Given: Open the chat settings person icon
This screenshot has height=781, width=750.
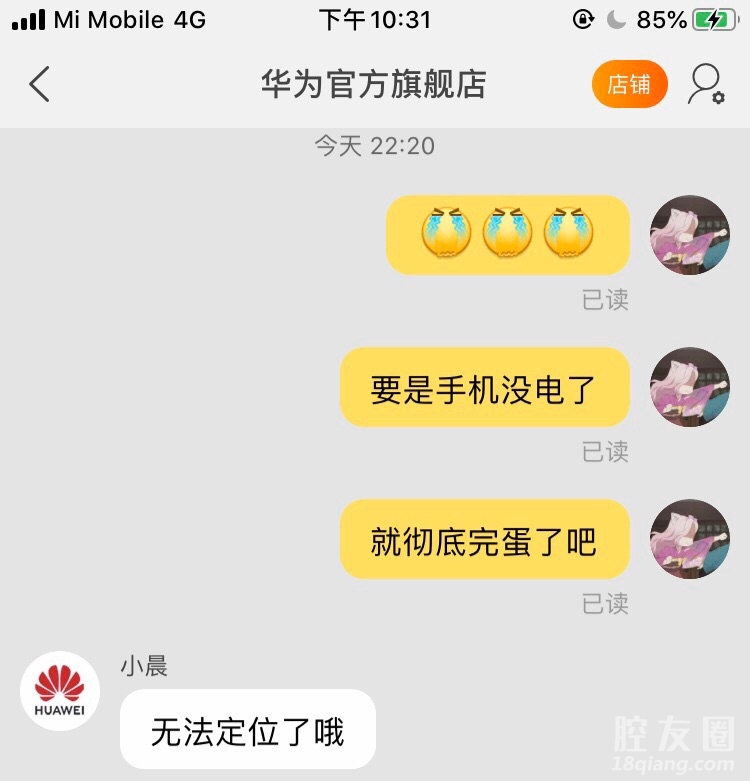Looking at the screenshot, I should (x=705, y=85).
